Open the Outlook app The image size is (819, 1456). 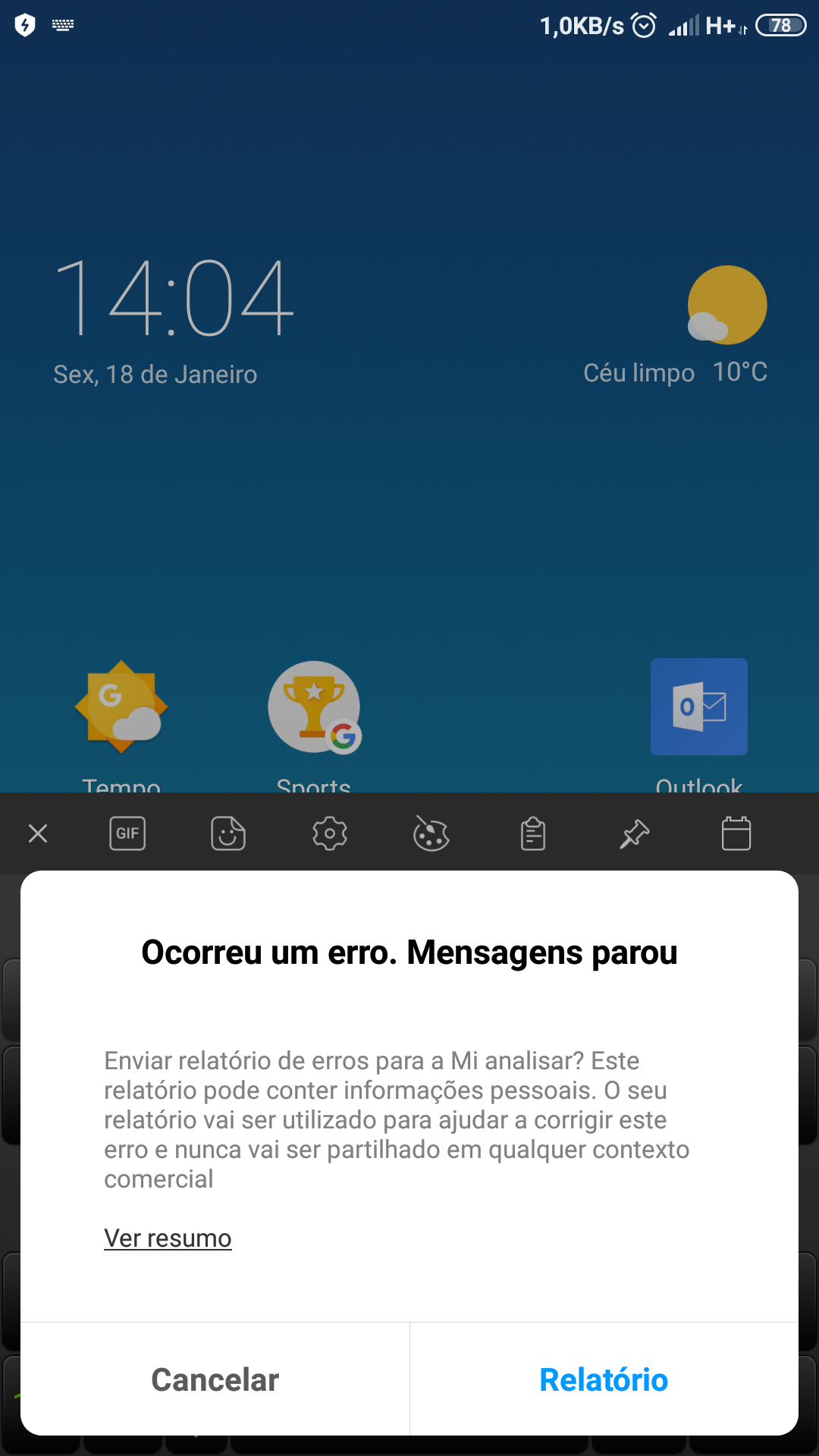[699, 707]
